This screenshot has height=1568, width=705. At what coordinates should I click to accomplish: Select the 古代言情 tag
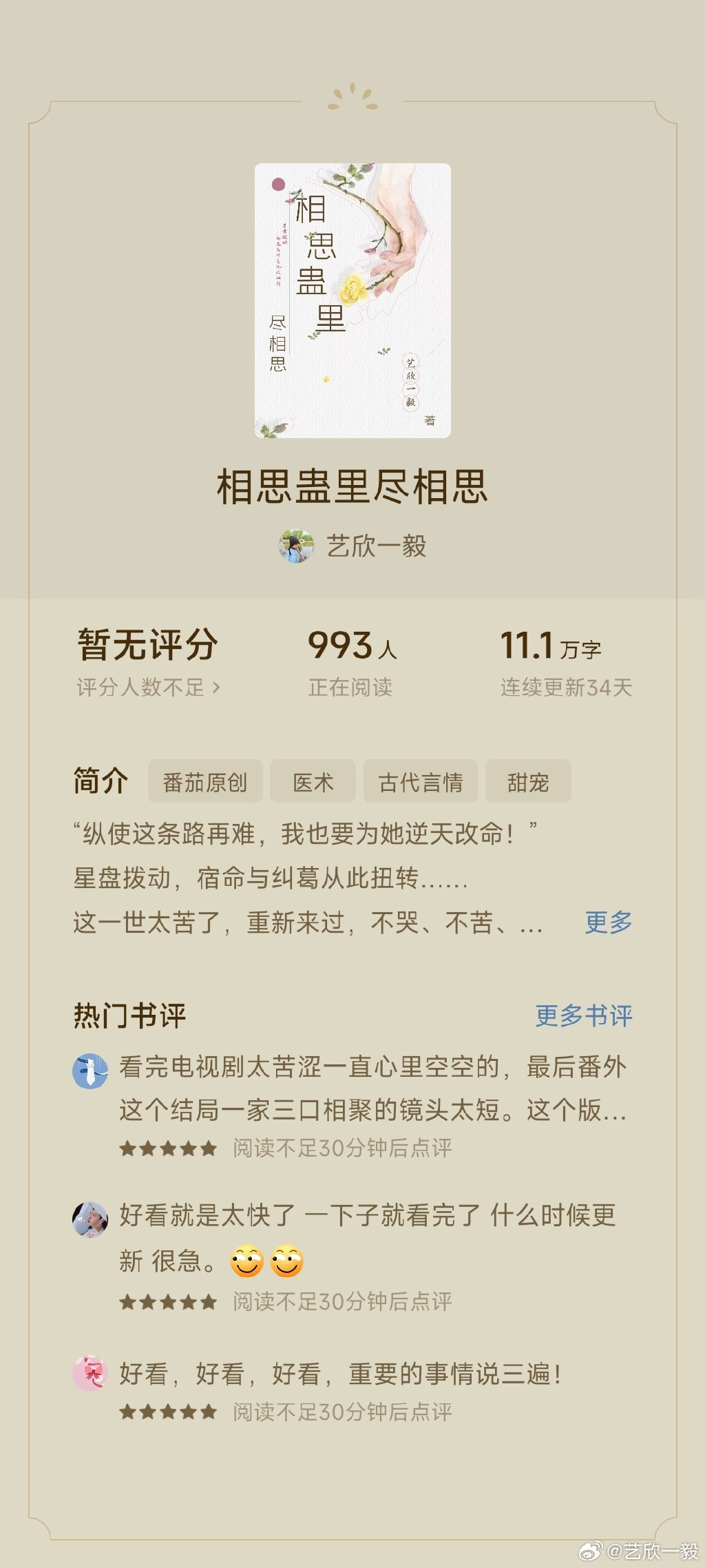420,781
